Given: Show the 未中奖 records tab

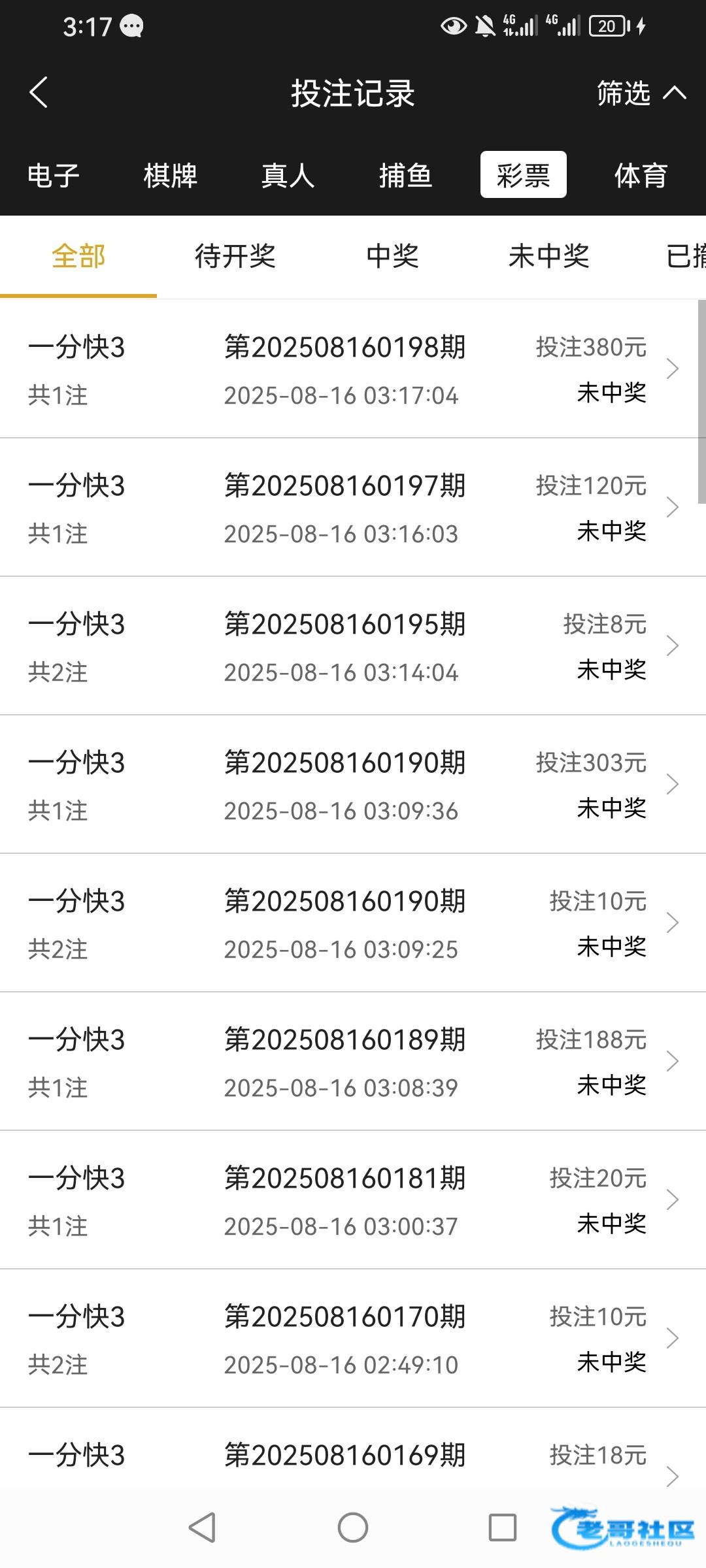Looking at the screenshot, I should (x=549, y=255).
